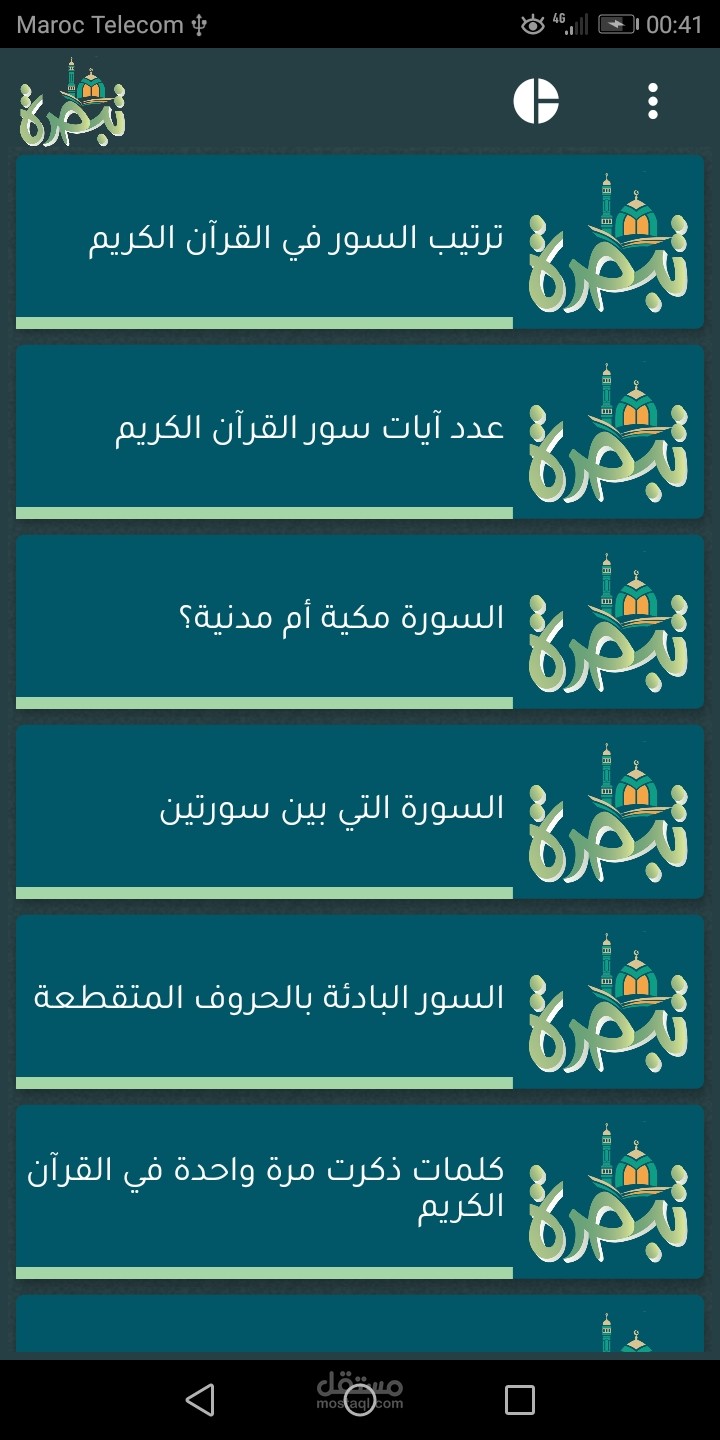Open the three-dot overflow menu
The image size is (720, 1440).
[x=652, y=99]
